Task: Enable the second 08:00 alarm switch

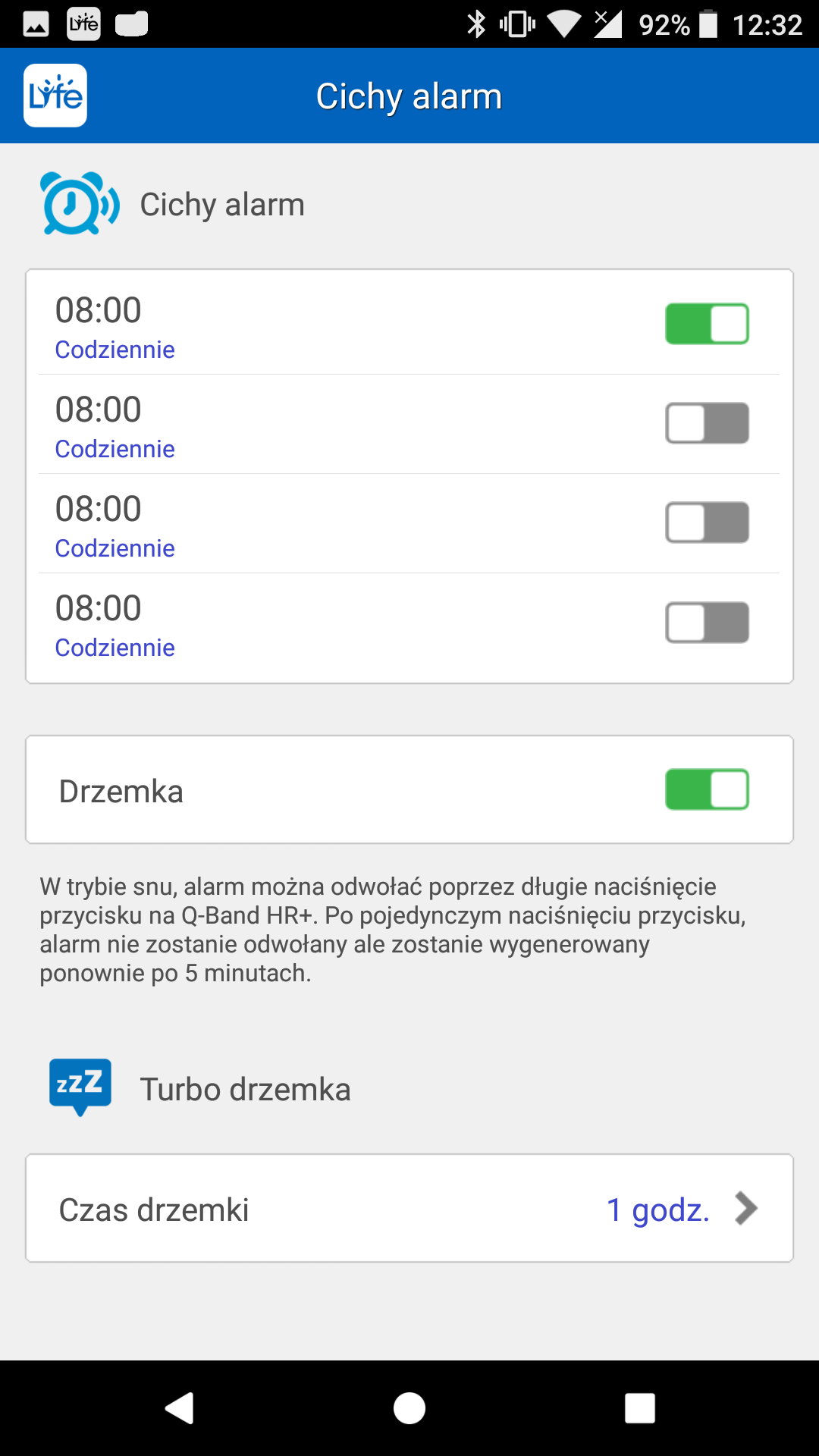Action: [x=707, y=423]
